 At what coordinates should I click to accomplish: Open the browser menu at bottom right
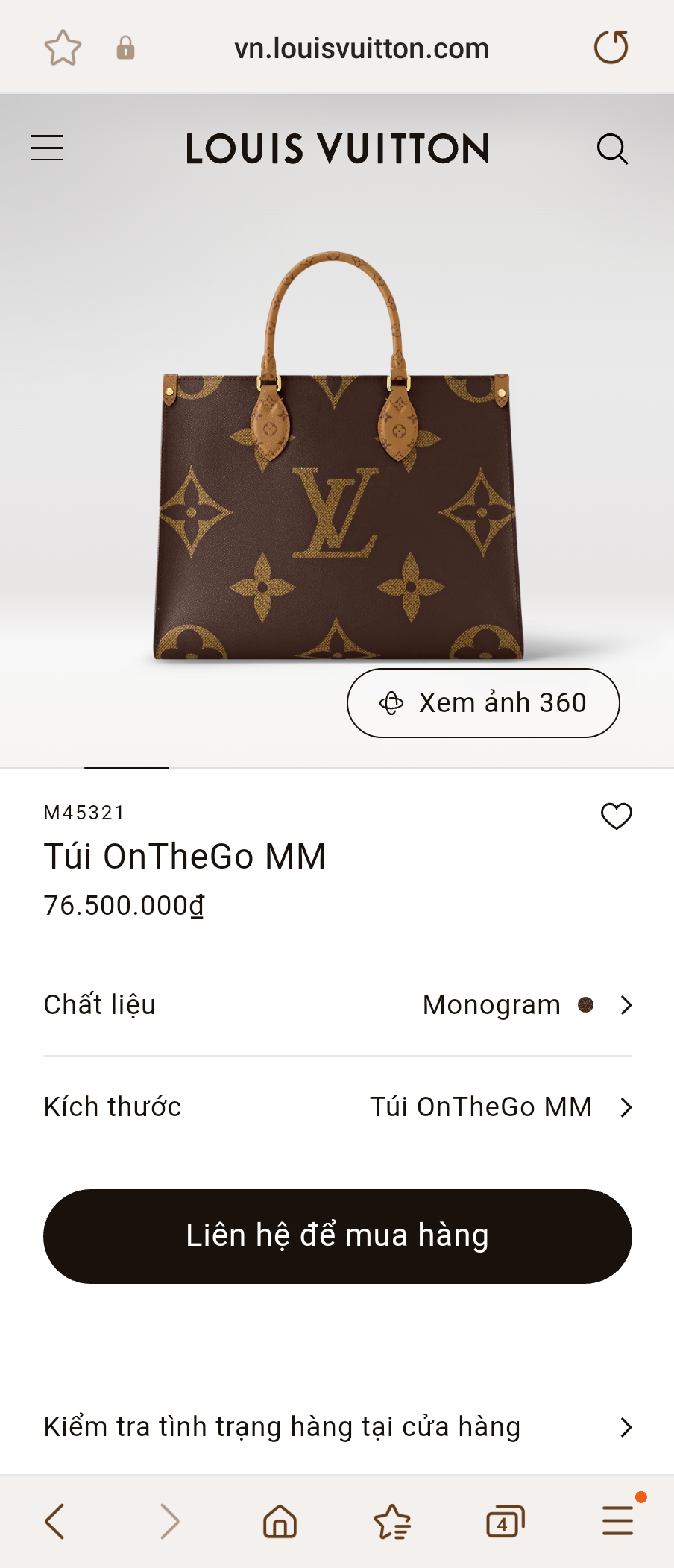[x=616, y=1522]
